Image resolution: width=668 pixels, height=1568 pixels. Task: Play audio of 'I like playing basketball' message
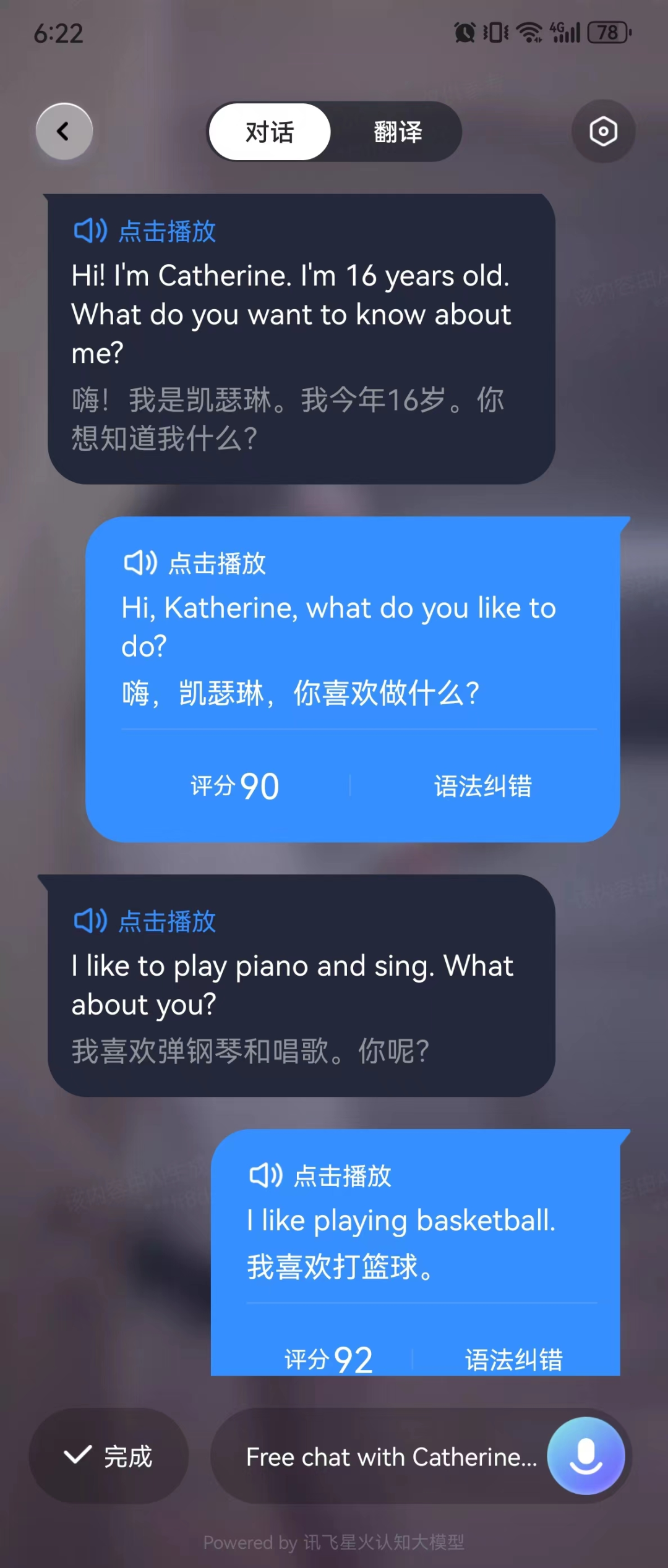tap(320, 1175)
